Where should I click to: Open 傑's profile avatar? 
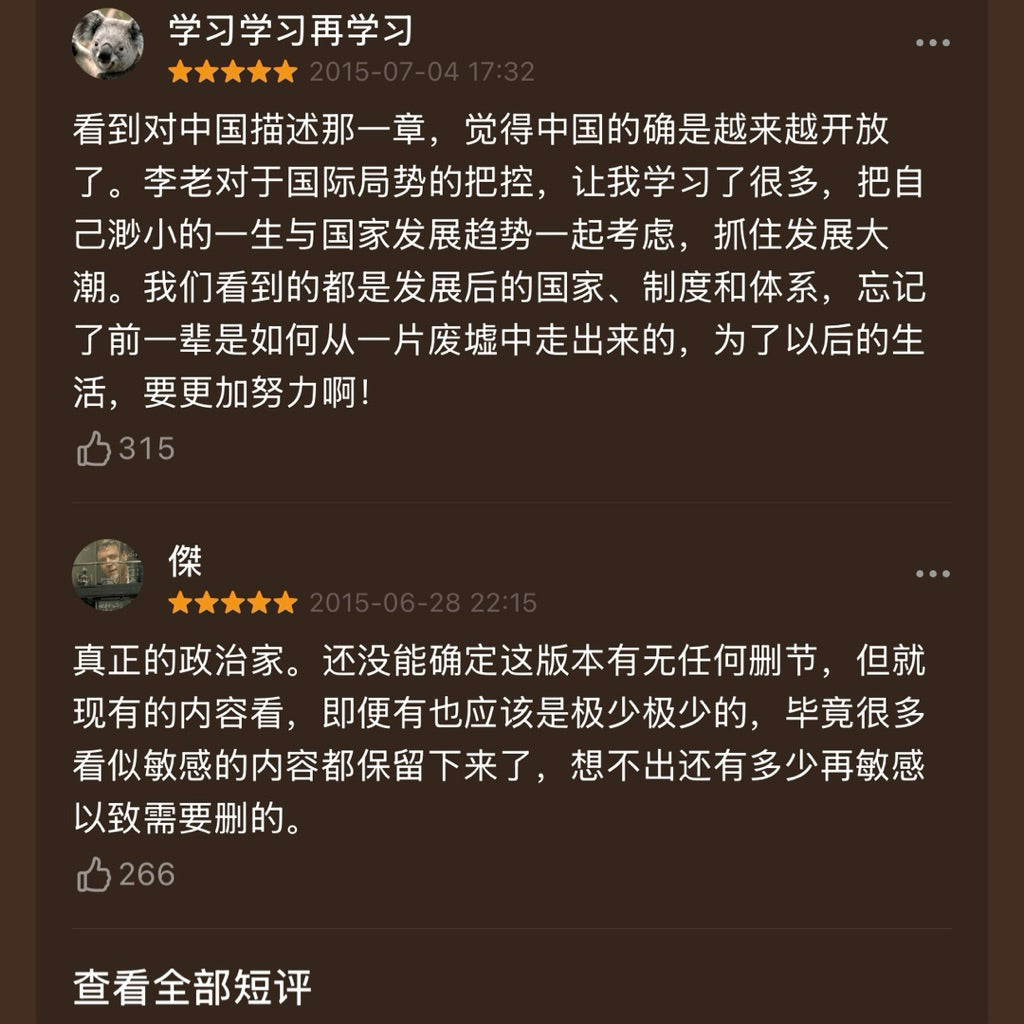coord(107,575)
